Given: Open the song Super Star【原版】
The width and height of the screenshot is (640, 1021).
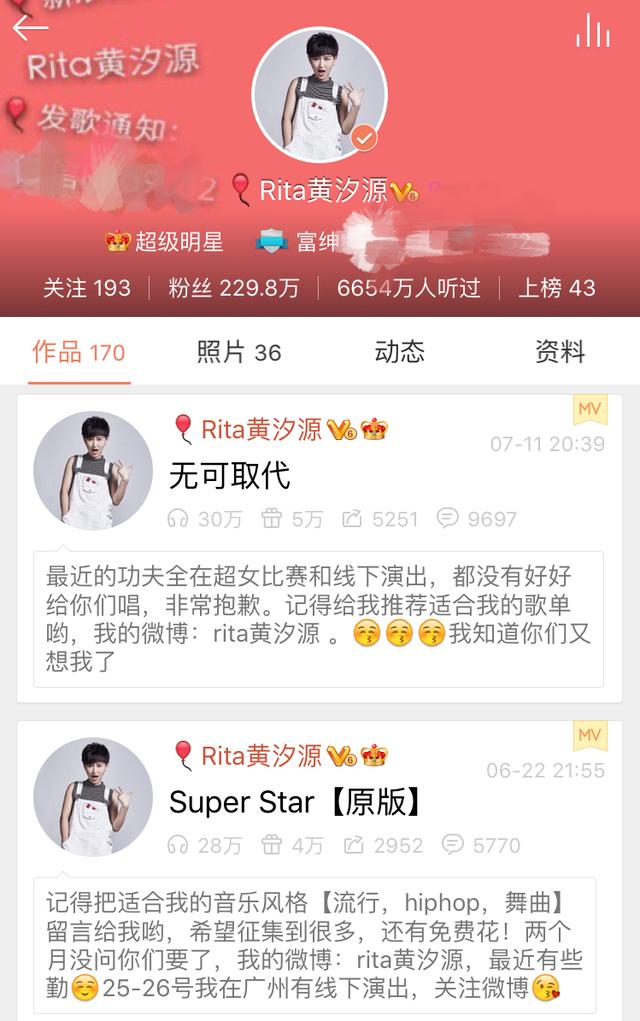Looking at the screenshot, I should [296, 801].
